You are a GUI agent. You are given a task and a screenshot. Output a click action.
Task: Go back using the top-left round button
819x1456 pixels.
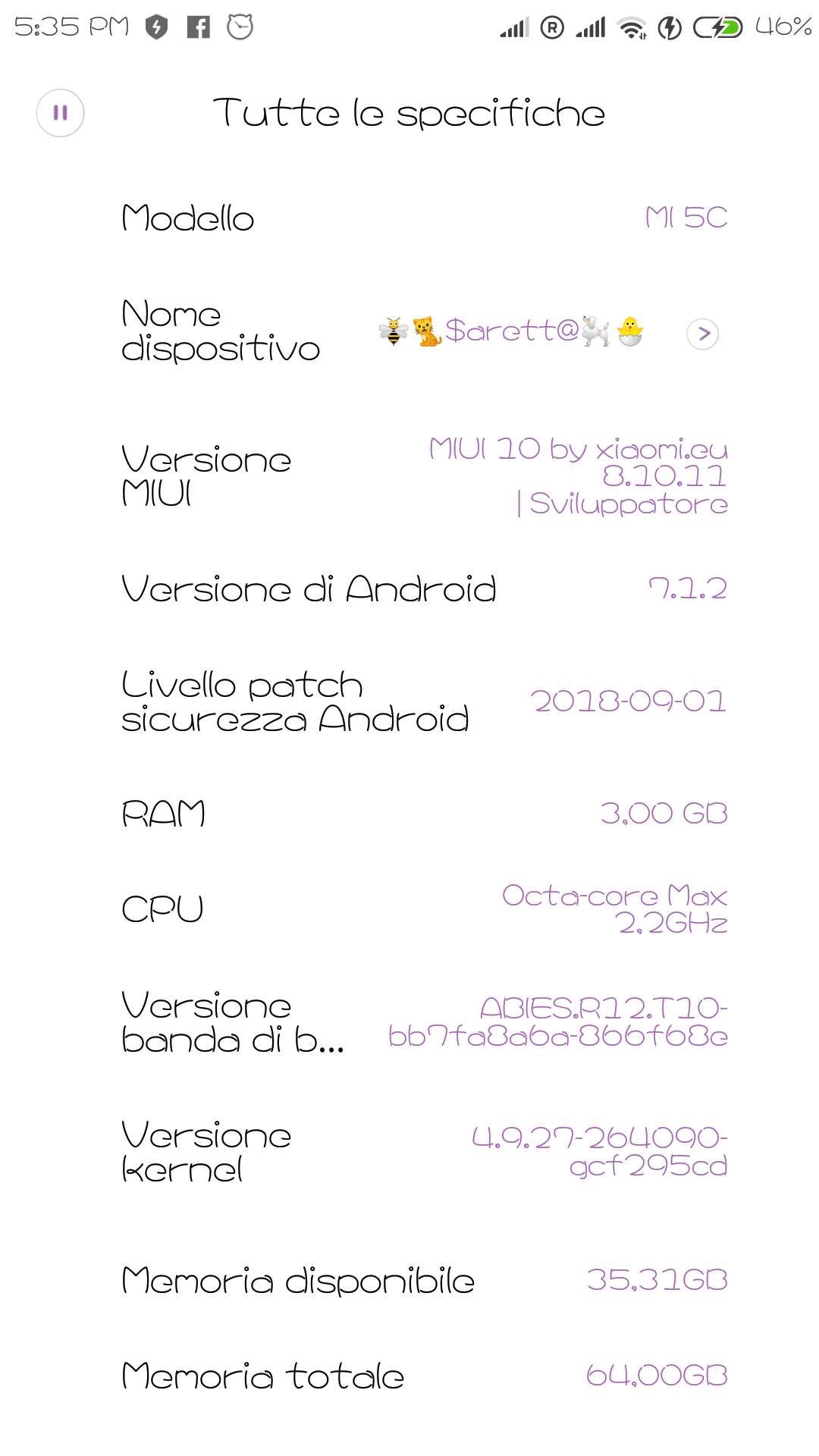point(60,113)
